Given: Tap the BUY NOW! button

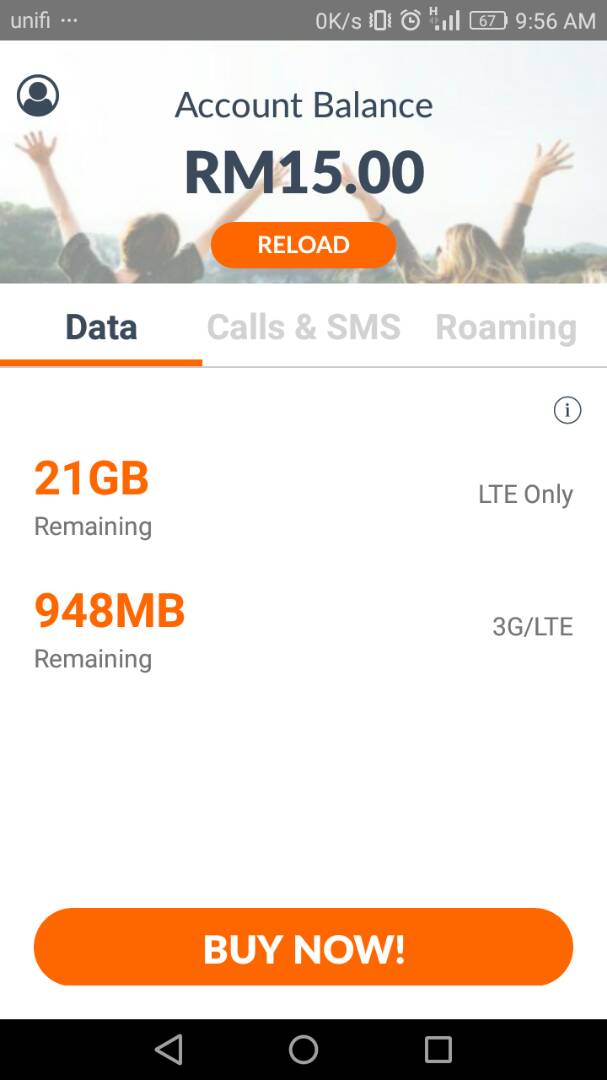Looking at the screenshot, I should tap(303, 947).
